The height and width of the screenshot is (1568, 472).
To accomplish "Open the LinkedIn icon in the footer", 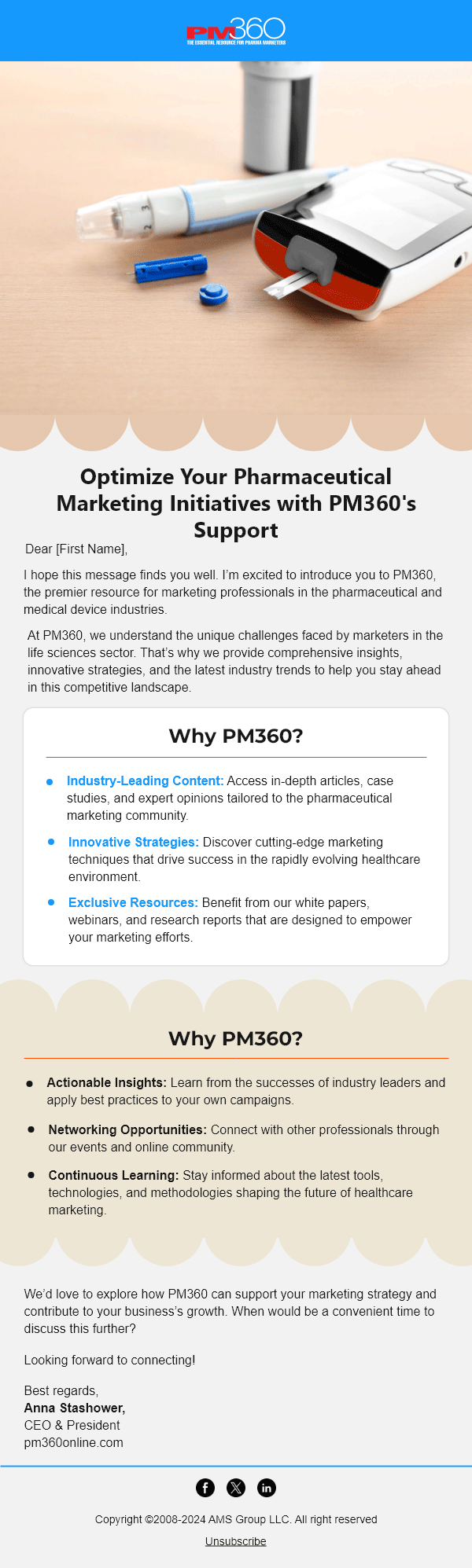I will point(267,1488).
